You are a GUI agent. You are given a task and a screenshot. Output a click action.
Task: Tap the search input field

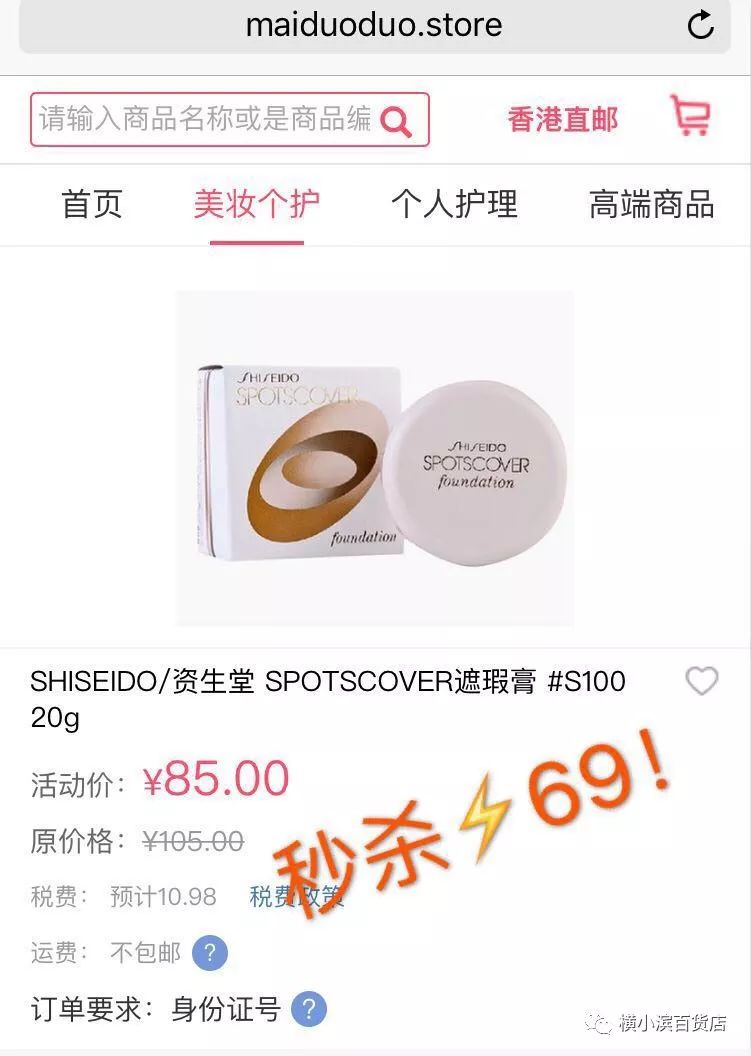[x=200, y=119]
